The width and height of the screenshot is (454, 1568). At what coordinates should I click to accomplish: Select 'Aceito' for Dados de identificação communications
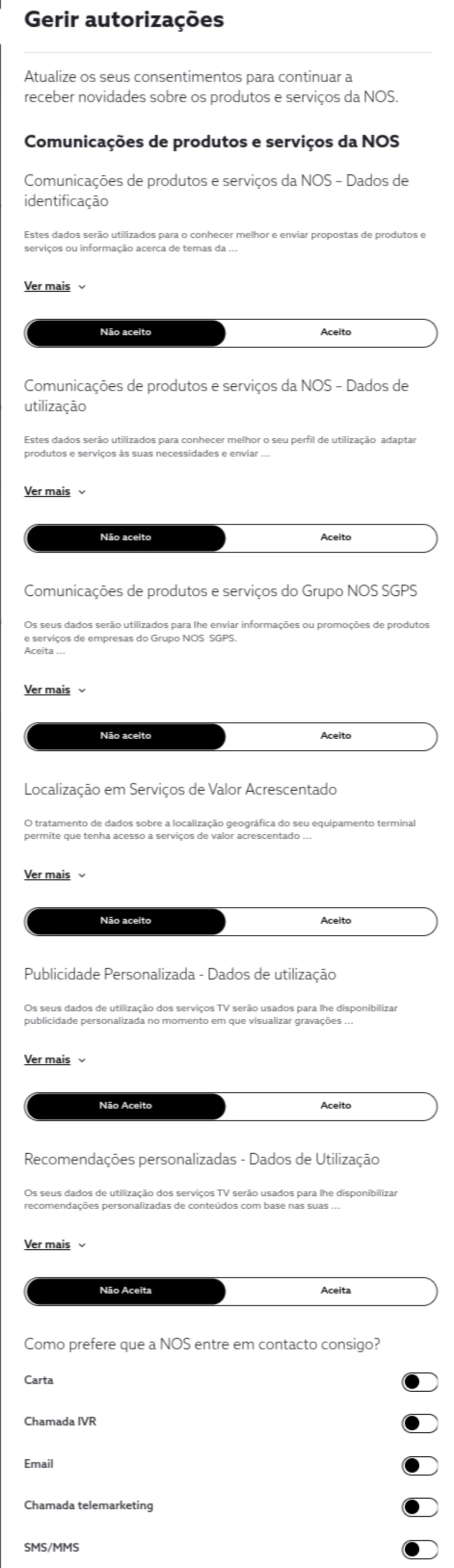[x=336, y=332]
